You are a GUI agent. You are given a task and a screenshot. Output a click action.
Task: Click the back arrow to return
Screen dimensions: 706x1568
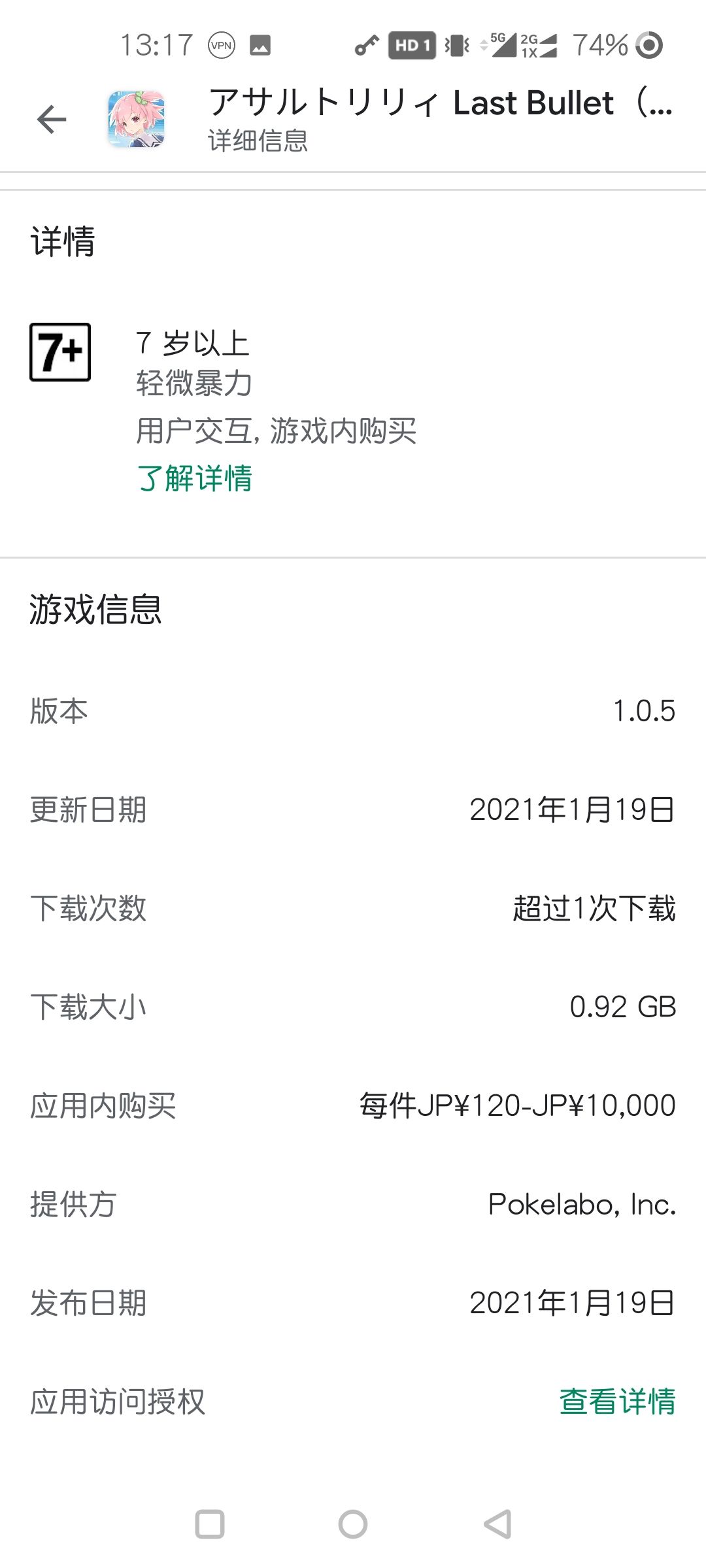52,119
